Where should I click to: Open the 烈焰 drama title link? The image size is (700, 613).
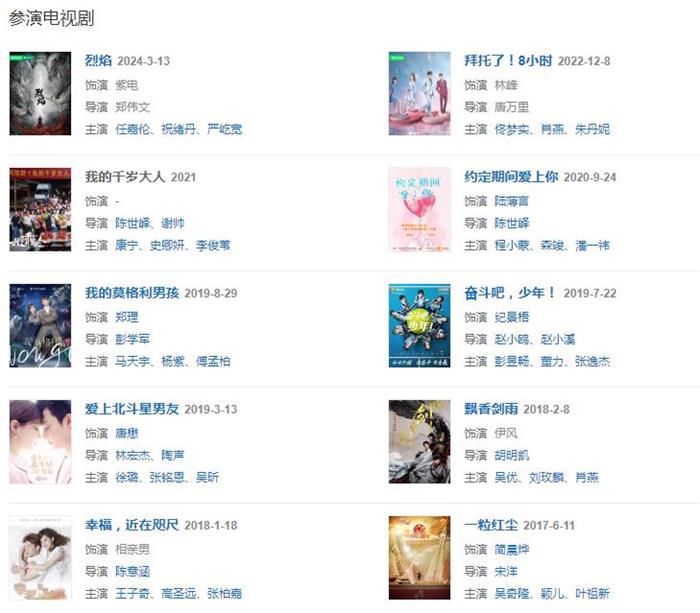tap(98, 61)
